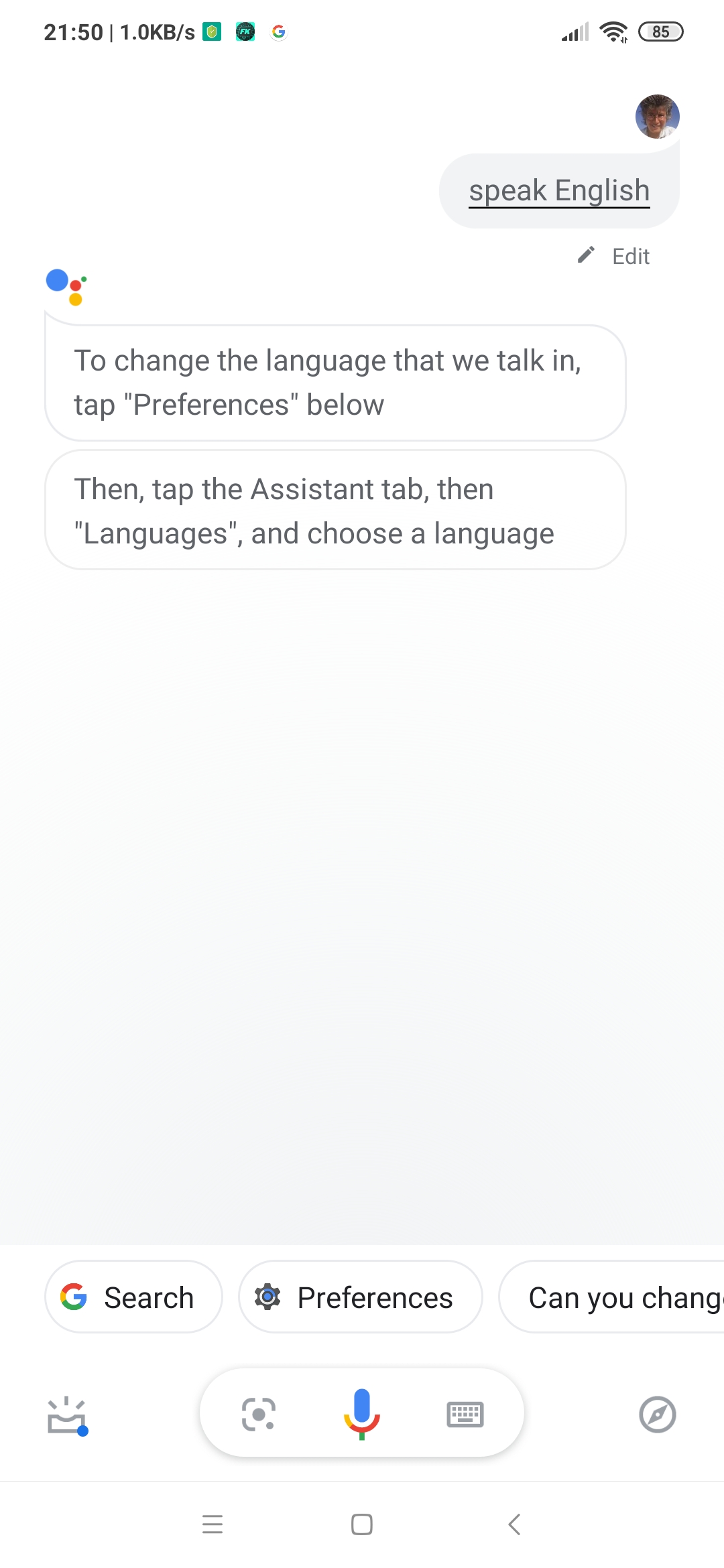Launch Google Lens camera icon
Screen dimensions: 724x1568
(259, 1414)
